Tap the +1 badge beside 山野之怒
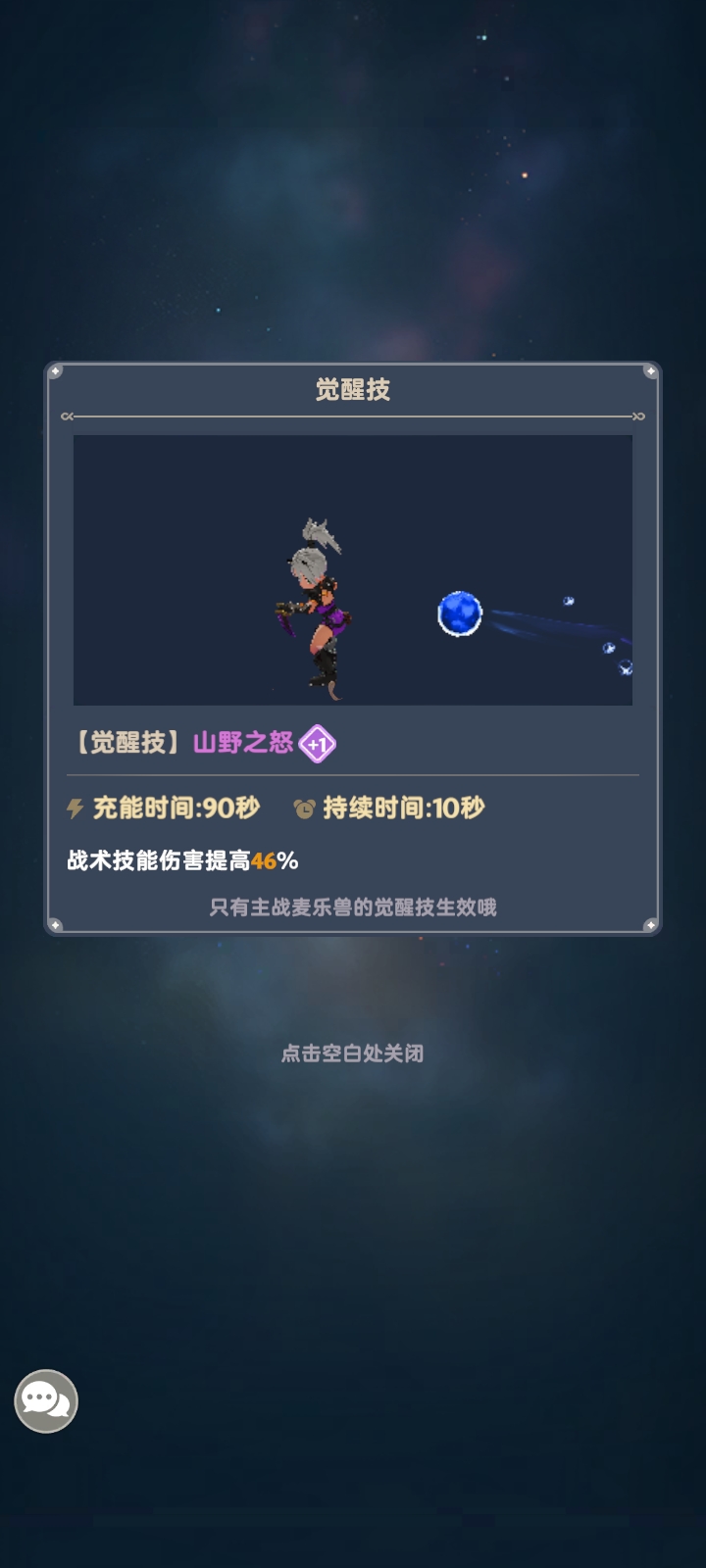Viewport: 706px width, 1568px height. (x=317, y=744)
